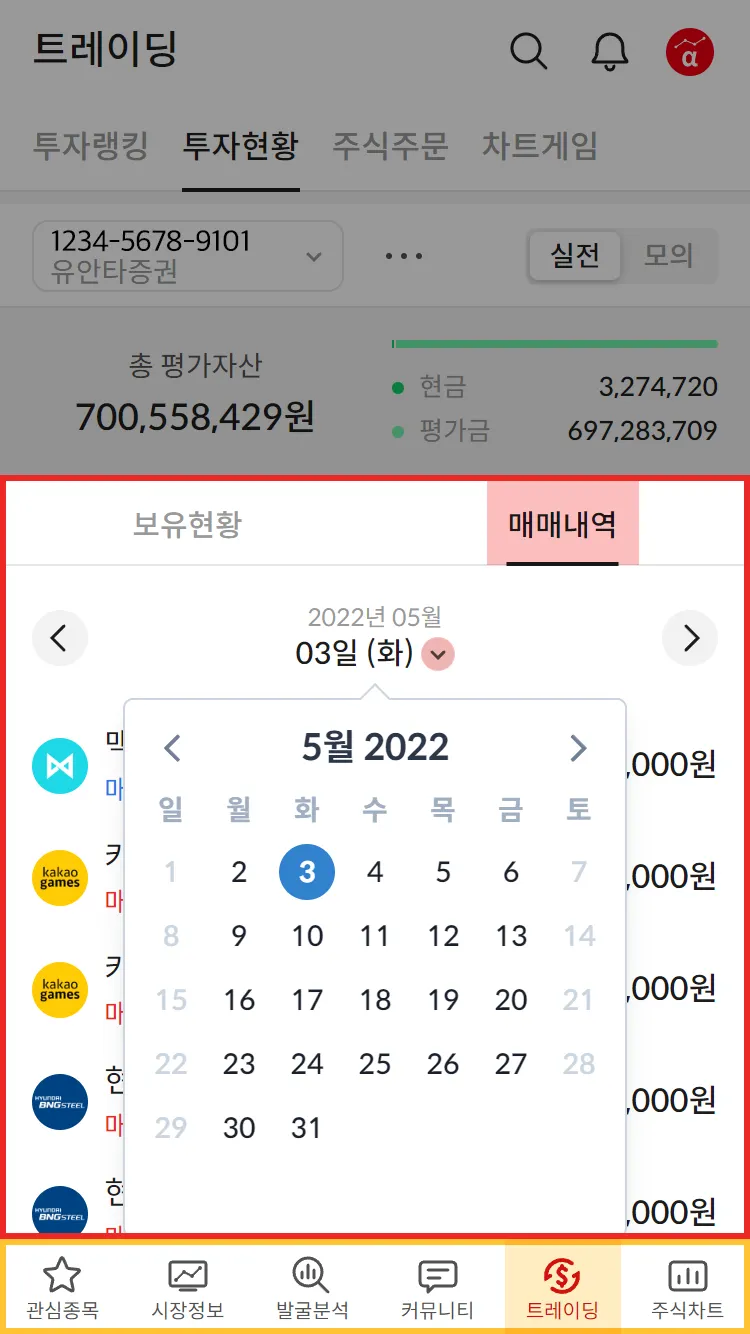Switch to the 주식주문 tab
This screenshot has width=750, height=1334.
[x=390, y=146]
